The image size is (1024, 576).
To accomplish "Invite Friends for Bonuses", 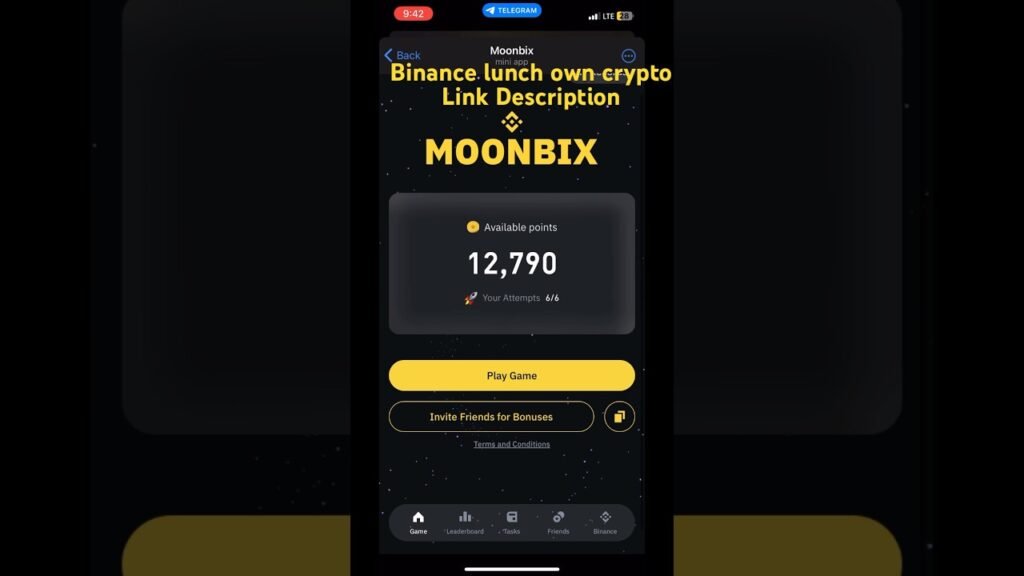I will [x=491, y=417].
